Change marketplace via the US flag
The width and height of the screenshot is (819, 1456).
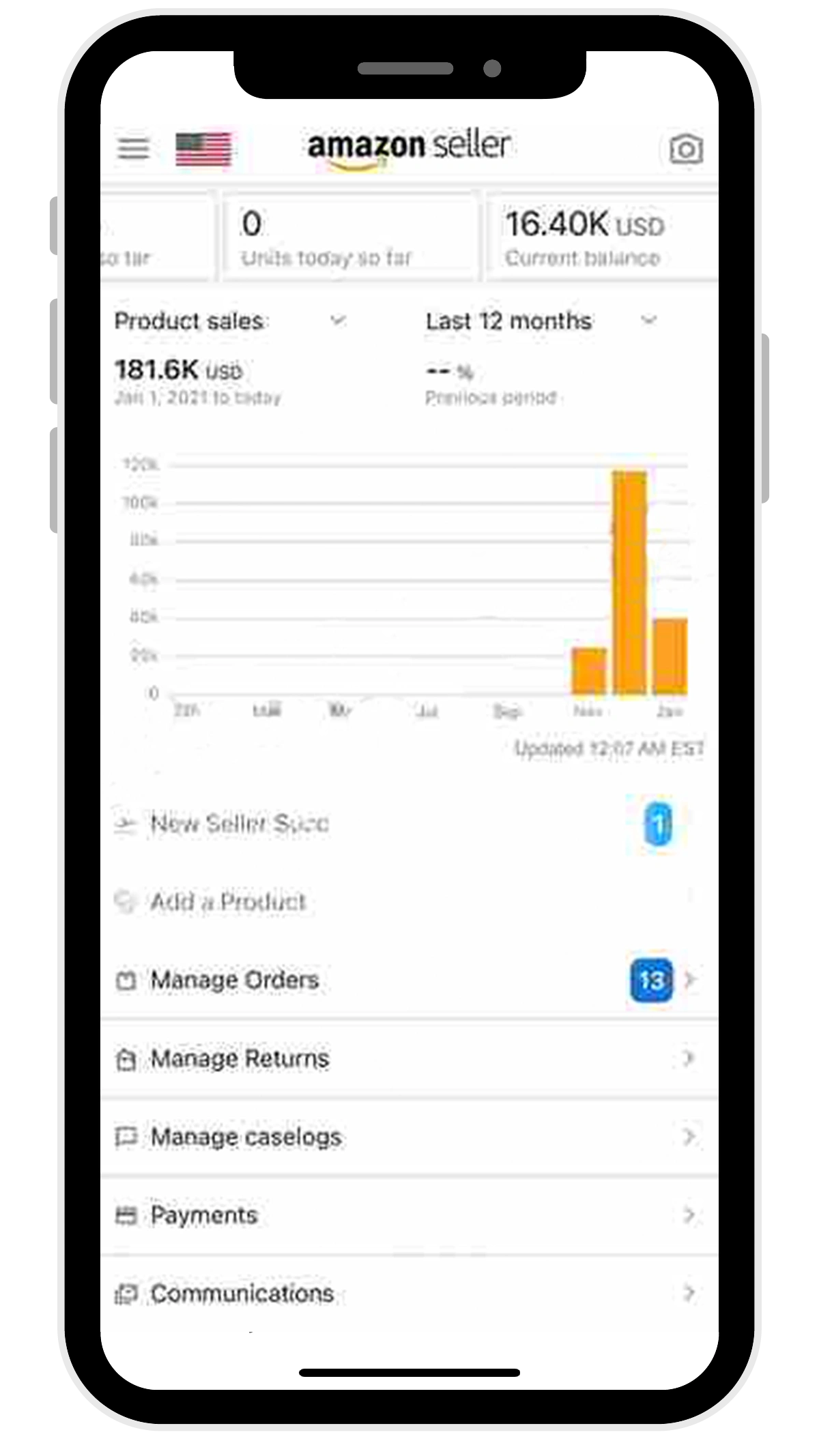click(203, 149)
